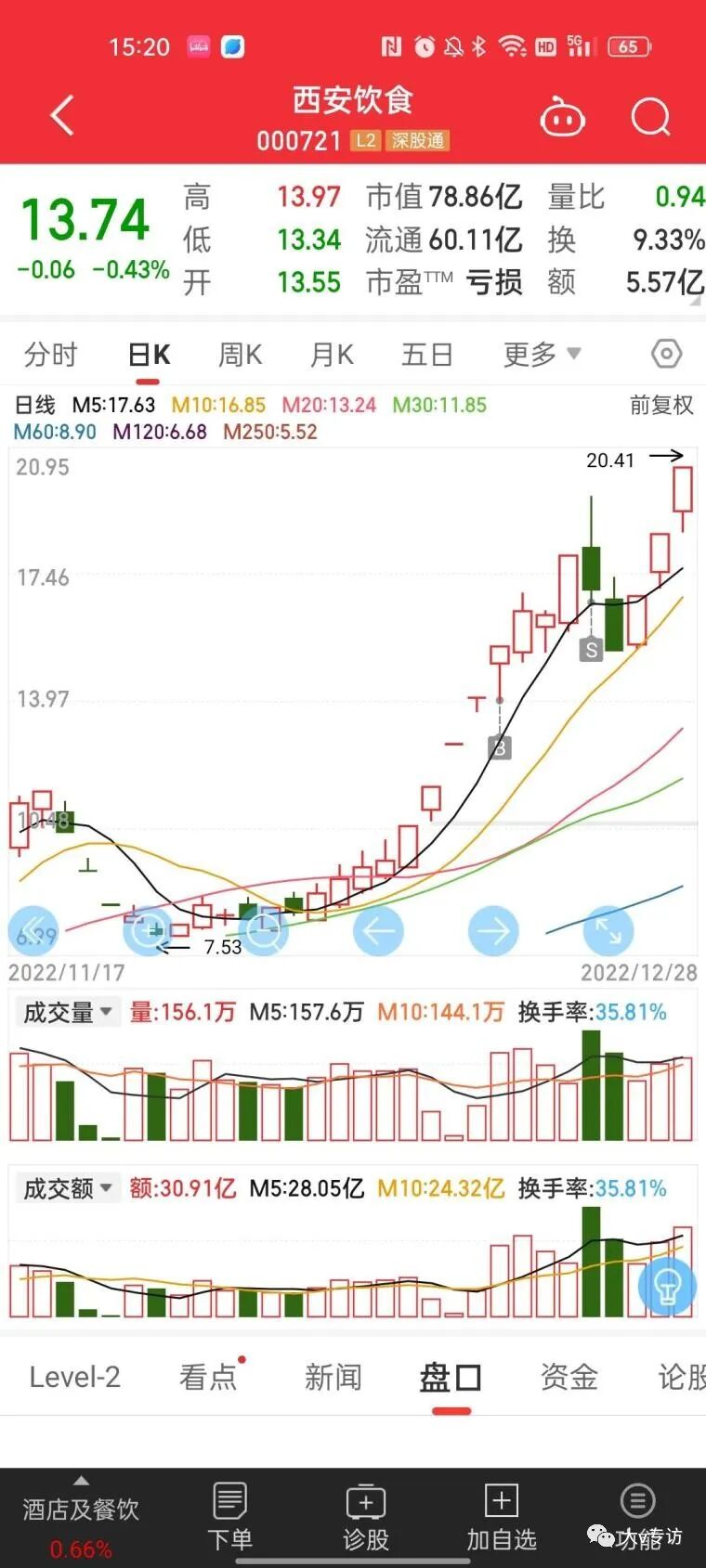The height and width of the screenshot is (1568, 706).
Task: Open the robot assistant icon
Action: coord(562,119)
